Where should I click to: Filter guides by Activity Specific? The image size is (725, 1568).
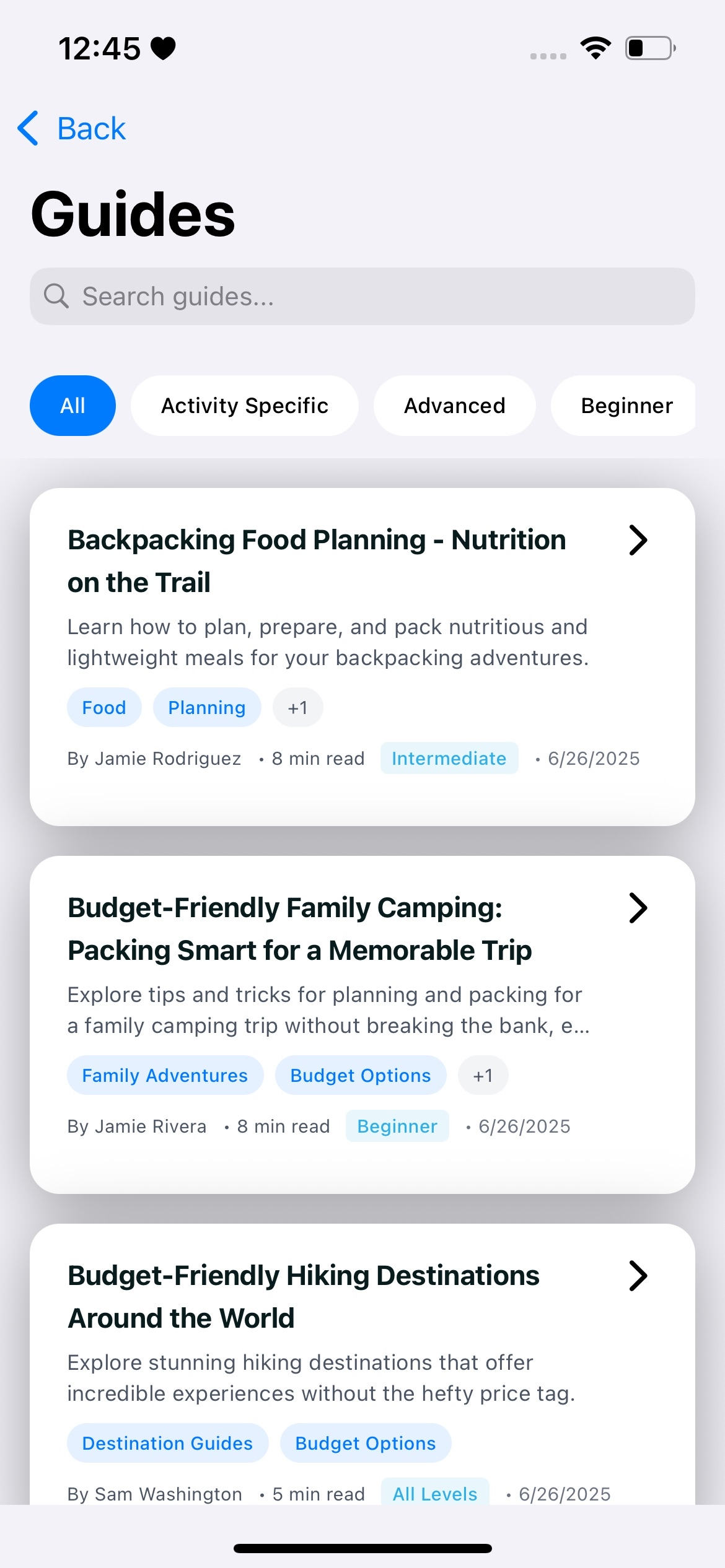click(245, 406)
